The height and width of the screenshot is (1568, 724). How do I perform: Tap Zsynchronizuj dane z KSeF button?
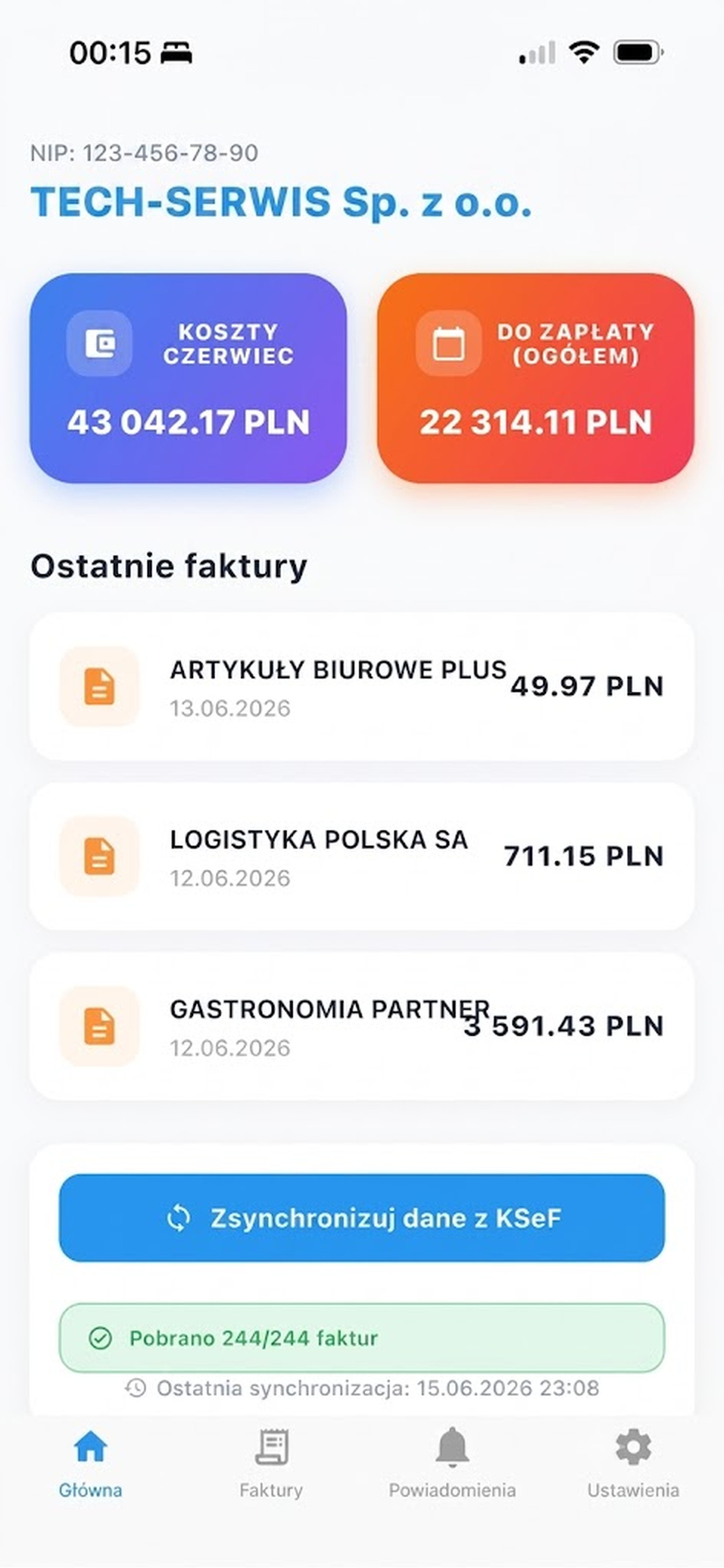tap(362, 1218)
